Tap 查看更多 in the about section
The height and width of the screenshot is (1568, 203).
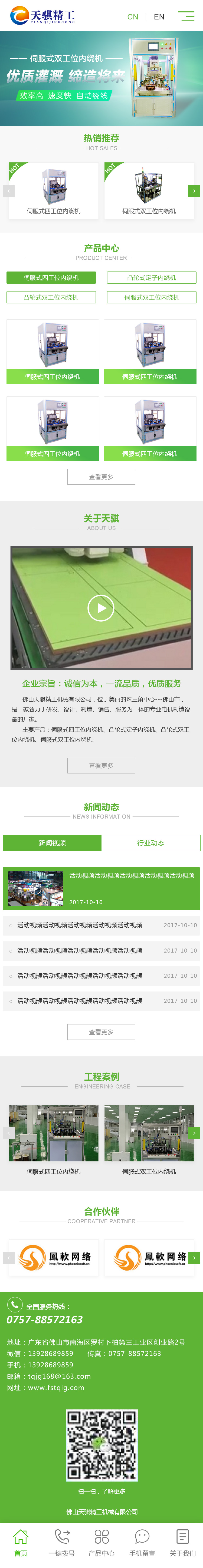[x=101, y=766]
